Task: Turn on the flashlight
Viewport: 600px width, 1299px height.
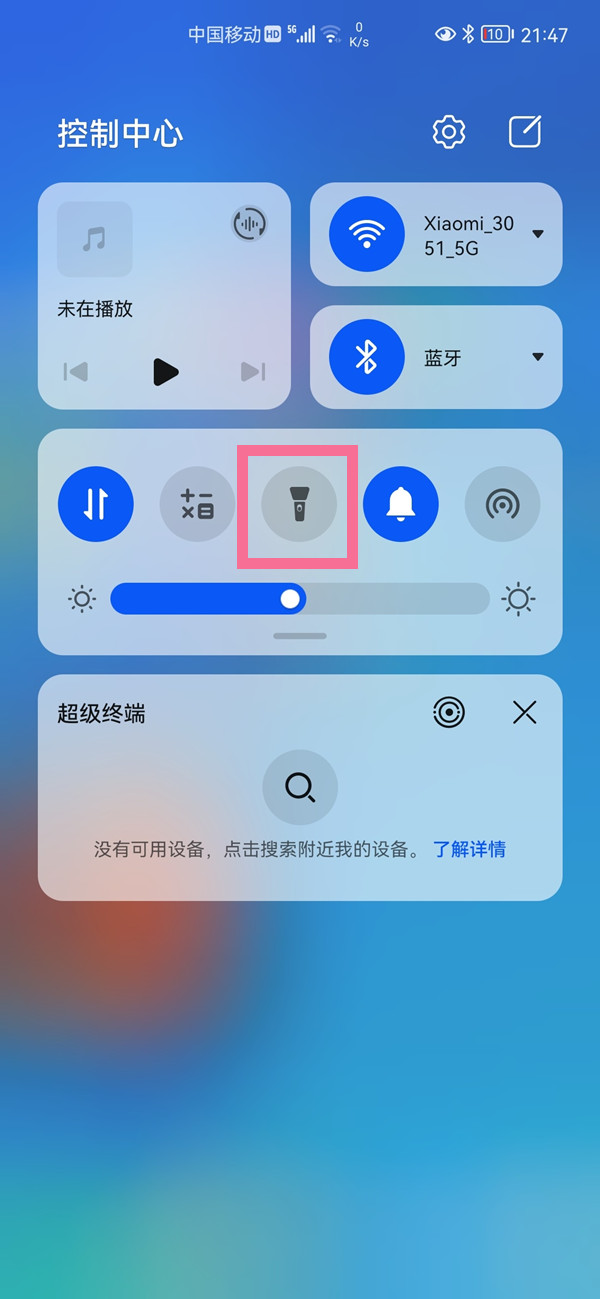Action: tap(299, 504)
